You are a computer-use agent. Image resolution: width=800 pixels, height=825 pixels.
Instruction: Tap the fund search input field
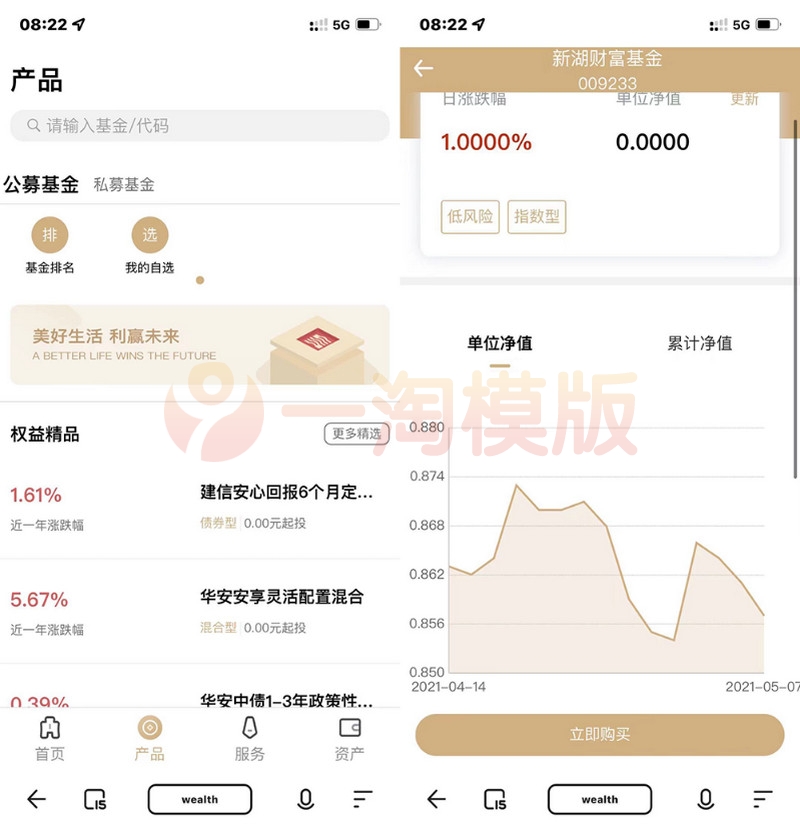point(199,125)
